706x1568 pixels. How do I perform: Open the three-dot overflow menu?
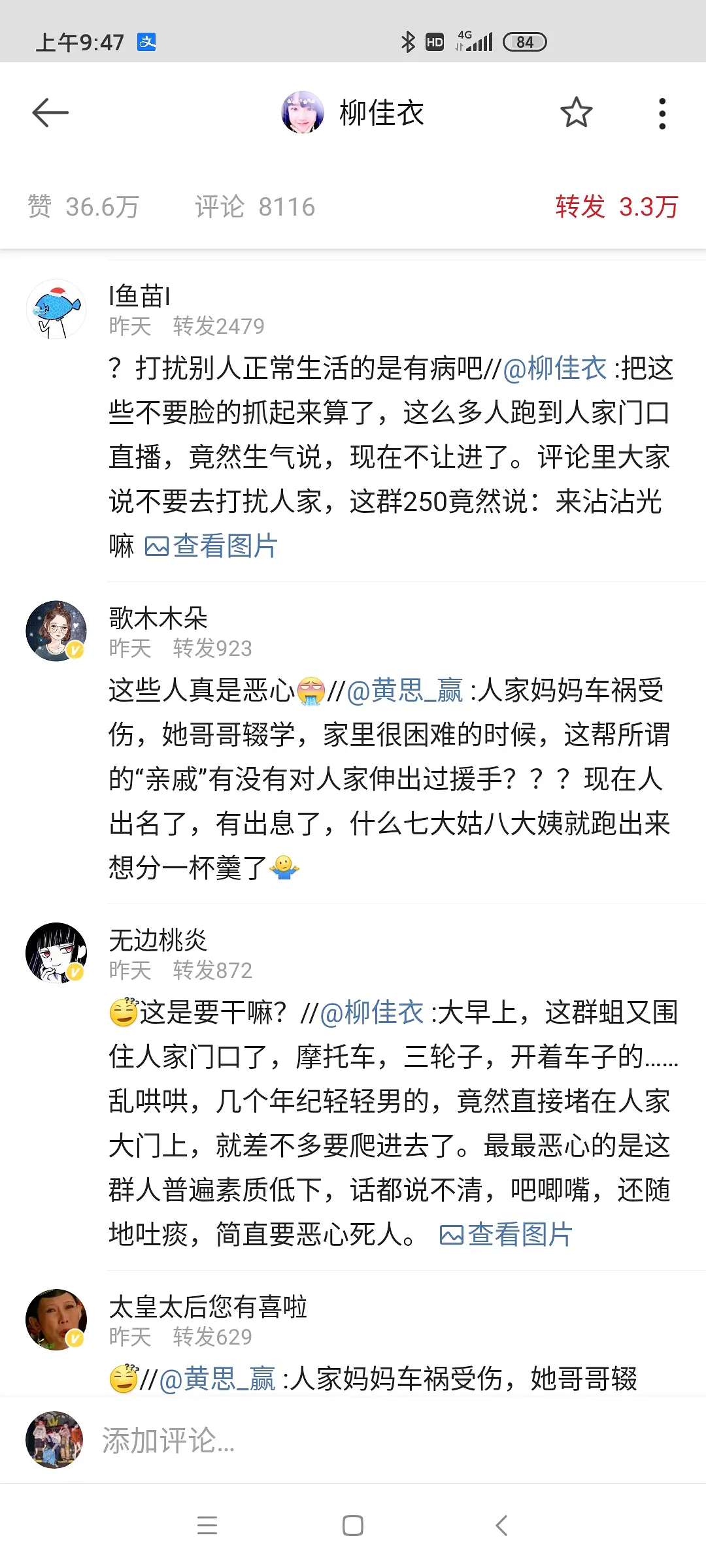[662, 114]
